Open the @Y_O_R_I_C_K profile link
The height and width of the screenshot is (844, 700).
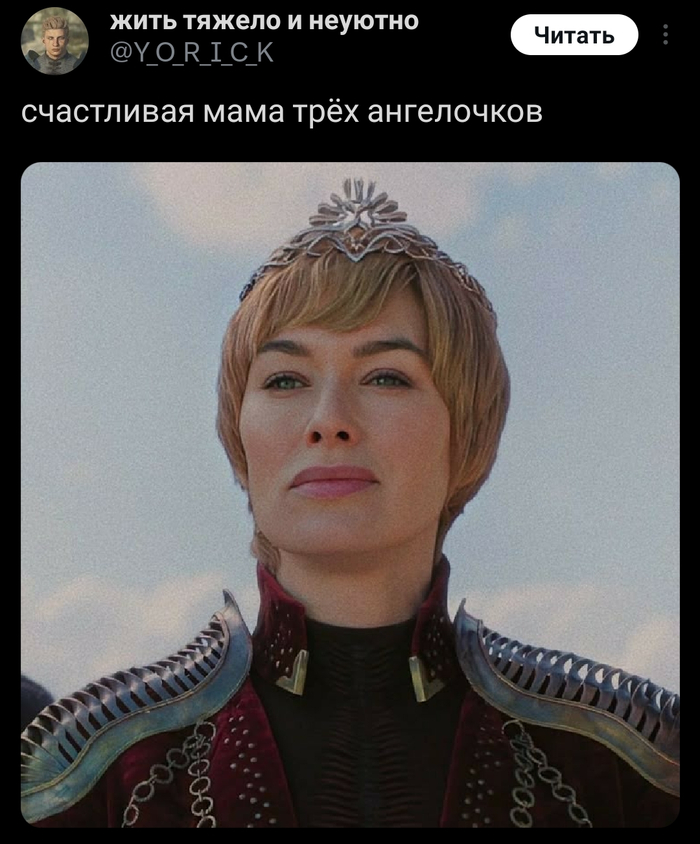(192, 50)
